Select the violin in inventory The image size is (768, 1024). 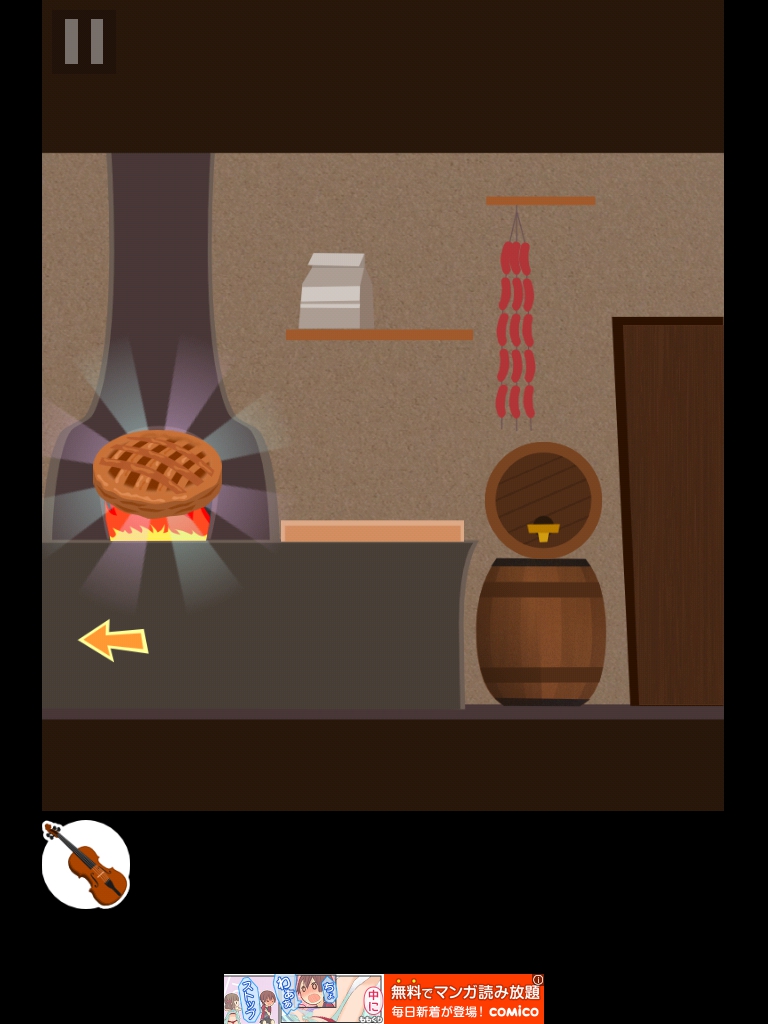(86, 864)
